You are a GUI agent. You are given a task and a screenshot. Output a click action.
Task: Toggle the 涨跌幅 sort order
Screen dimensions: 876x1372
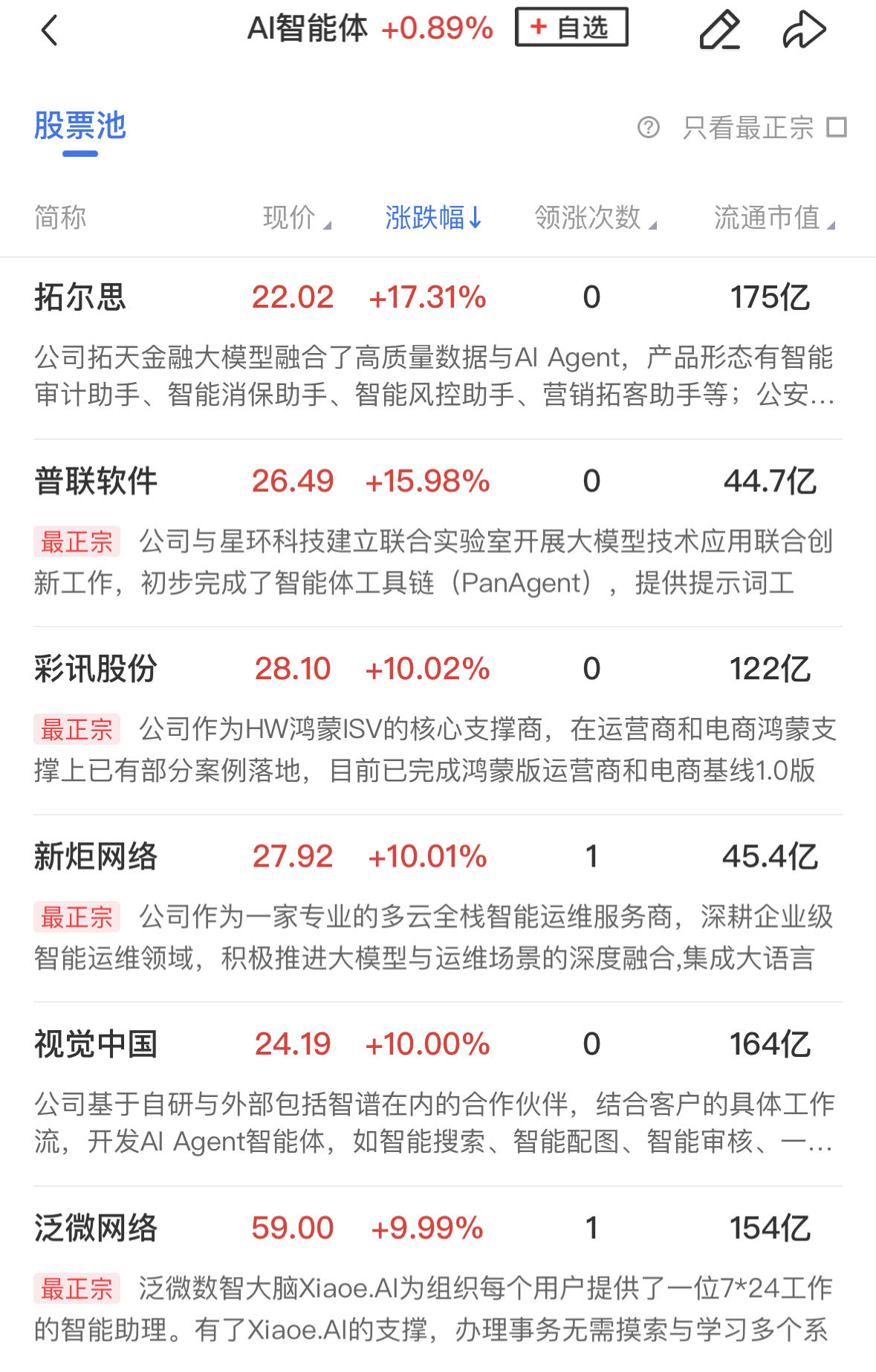click(433, 218)
